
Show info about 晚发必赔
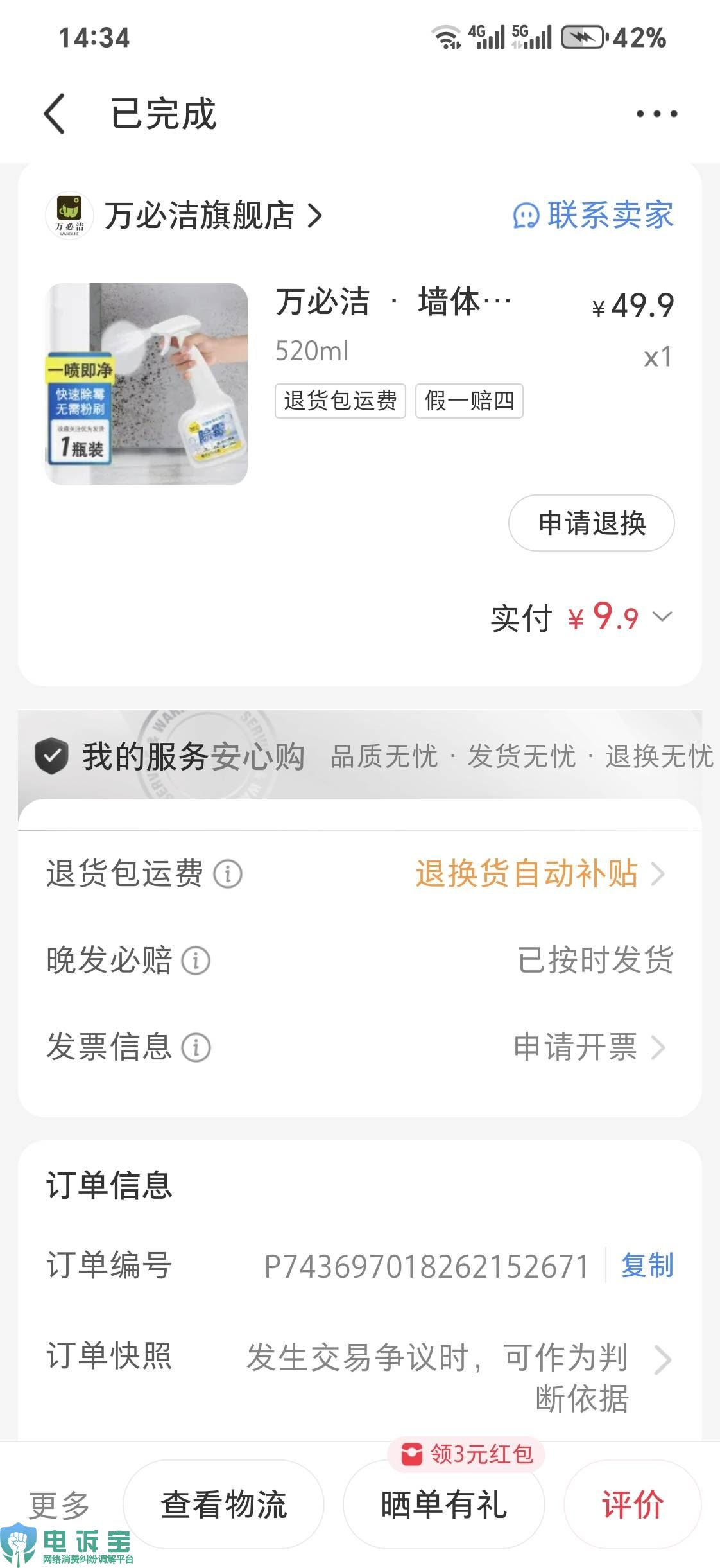click(196, 961)
